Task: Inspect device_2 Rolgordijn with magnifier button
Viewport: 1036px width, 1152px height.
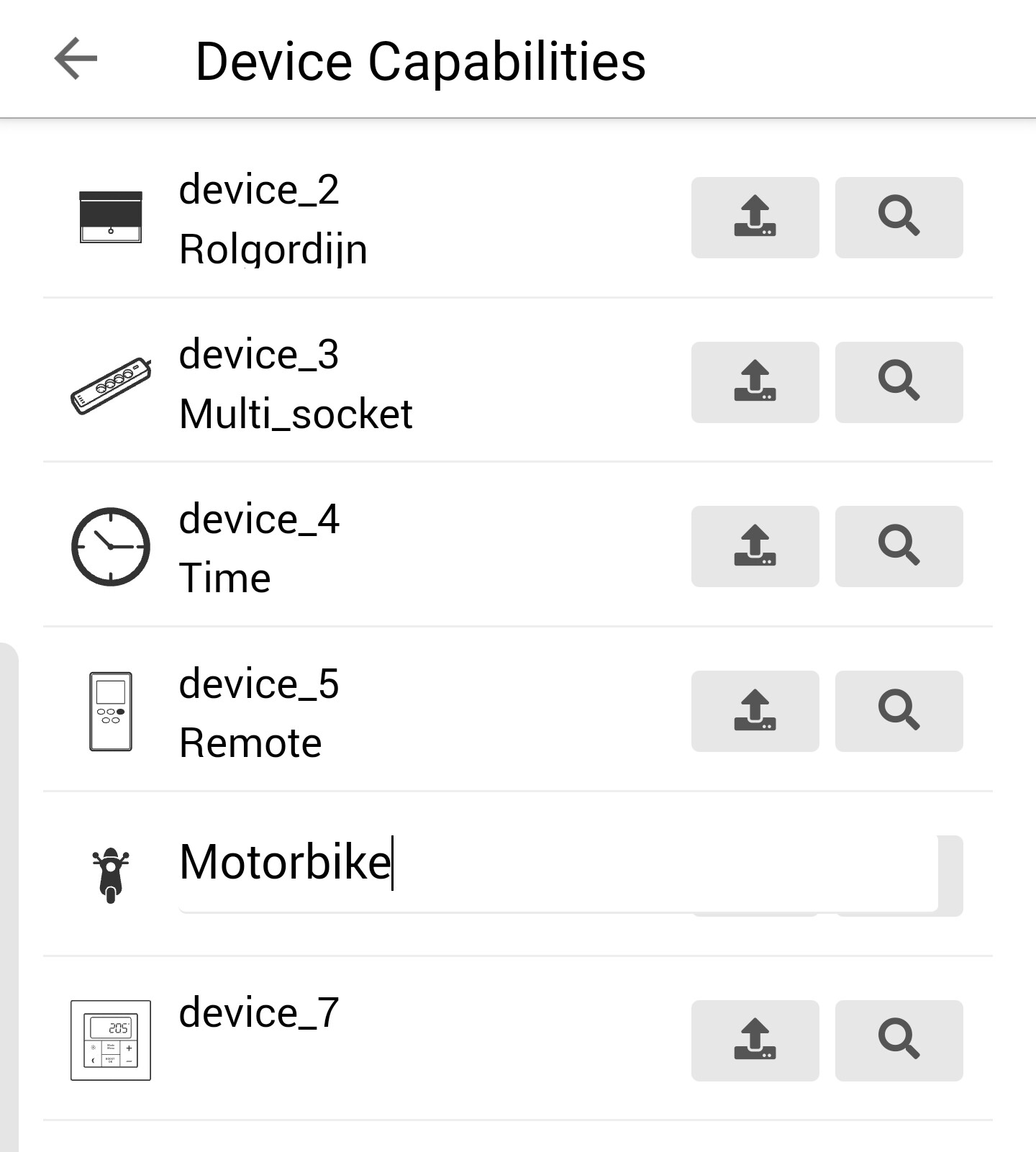Action: 899,217
